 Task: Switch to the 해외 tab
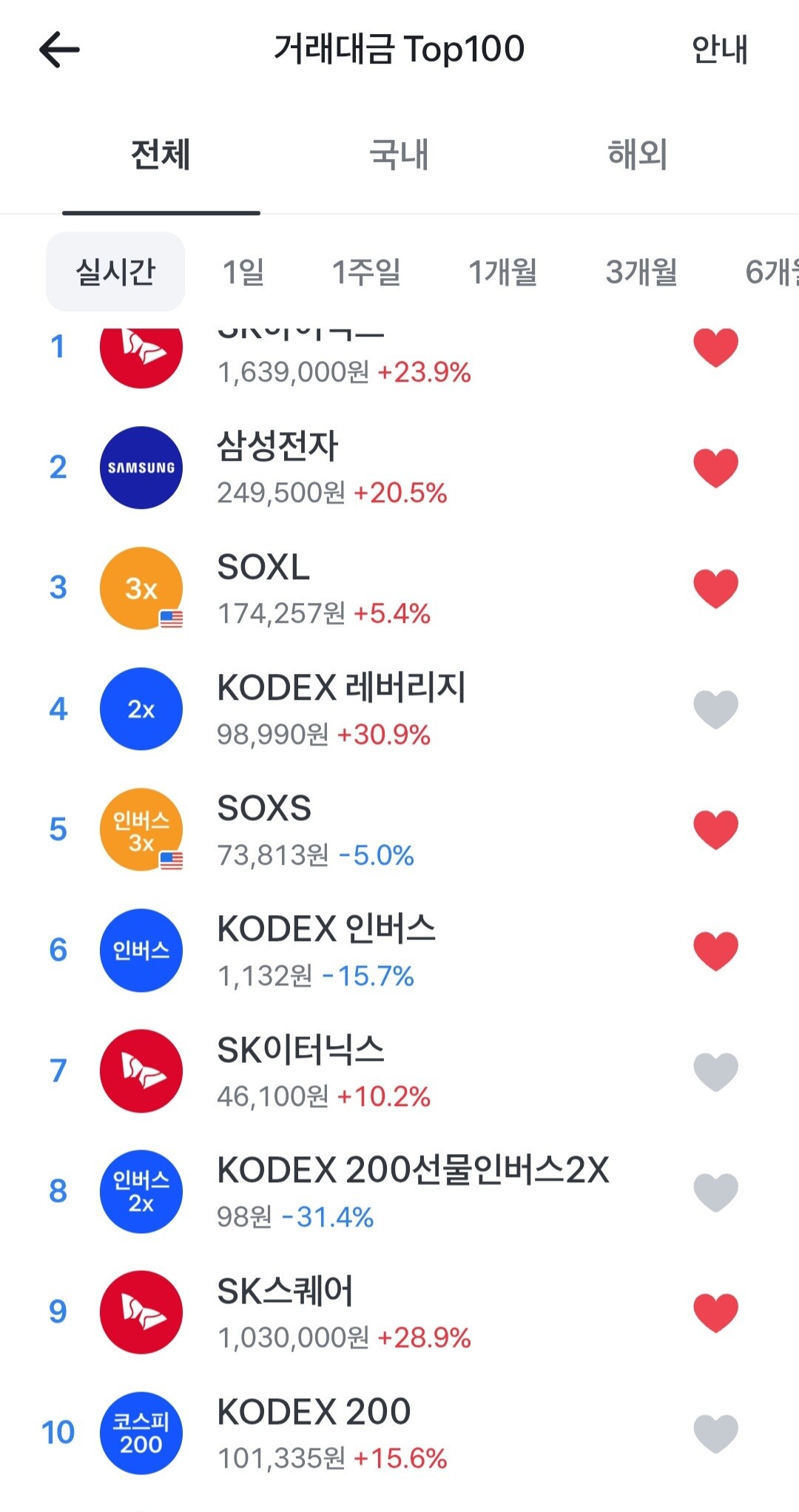click(x=638, y=155)
